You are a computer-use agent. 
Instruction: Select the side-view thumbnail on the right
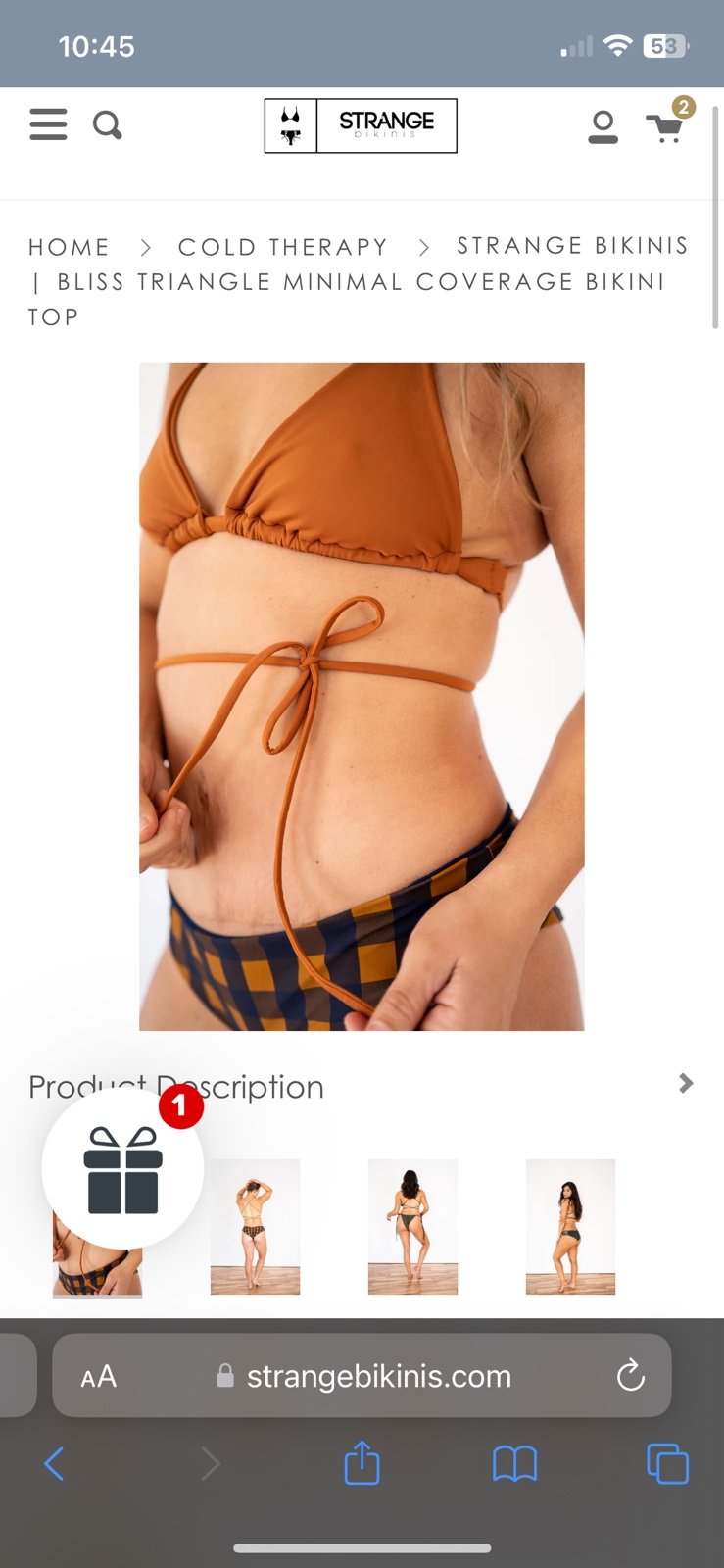(x=570, y=1227)
